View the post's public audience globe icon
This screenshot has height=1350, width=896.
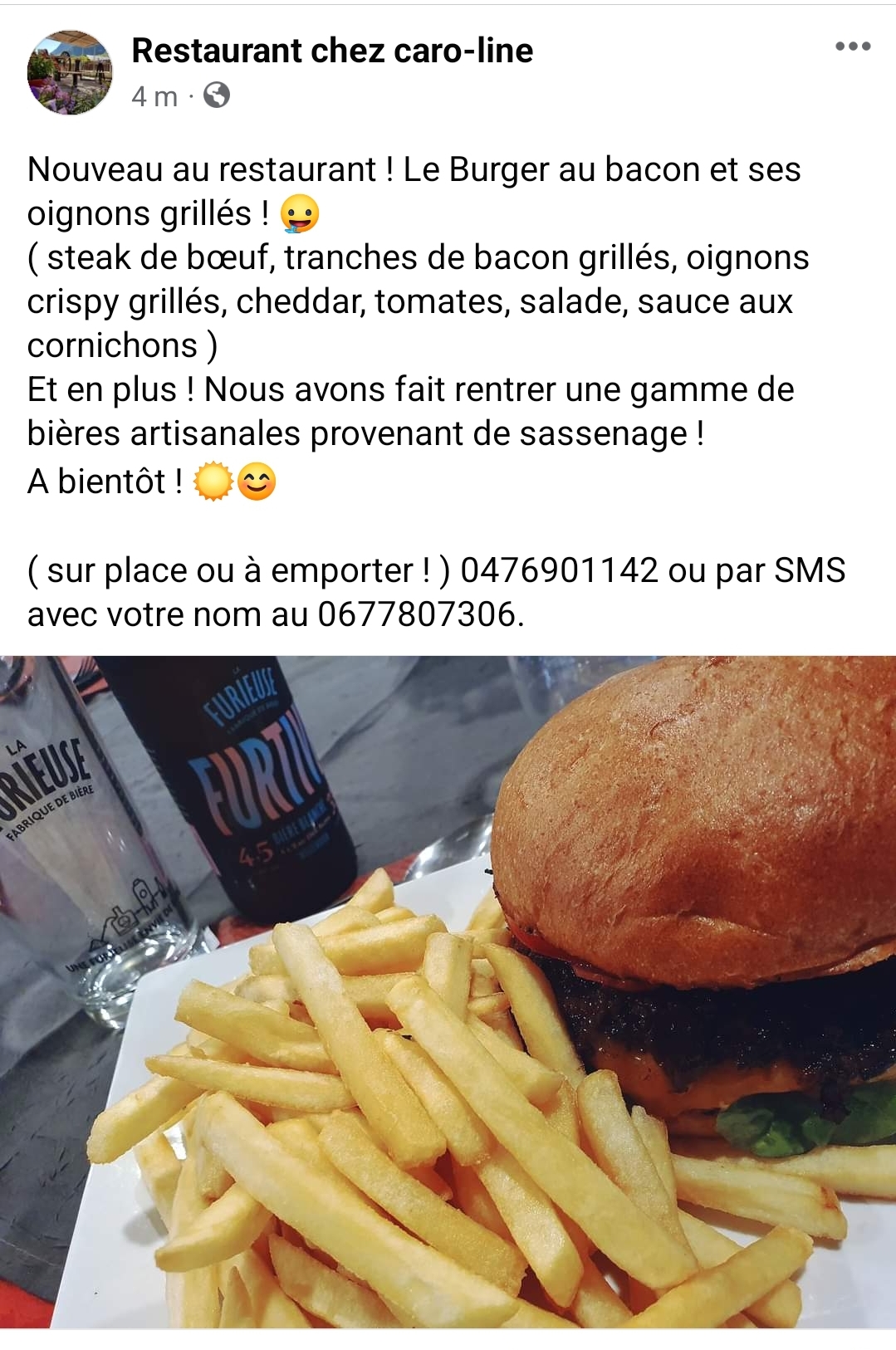tap(217, 95)
